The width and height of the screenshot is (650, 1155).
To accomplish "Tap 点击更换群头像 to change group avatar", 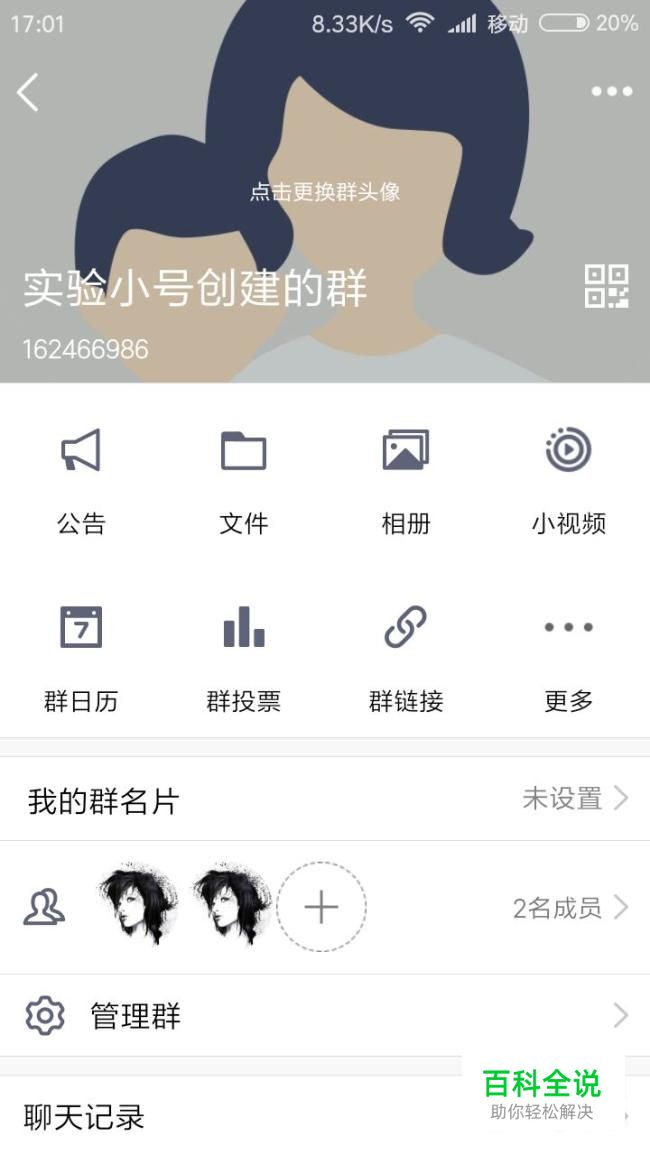I will (x=325, y=192).
